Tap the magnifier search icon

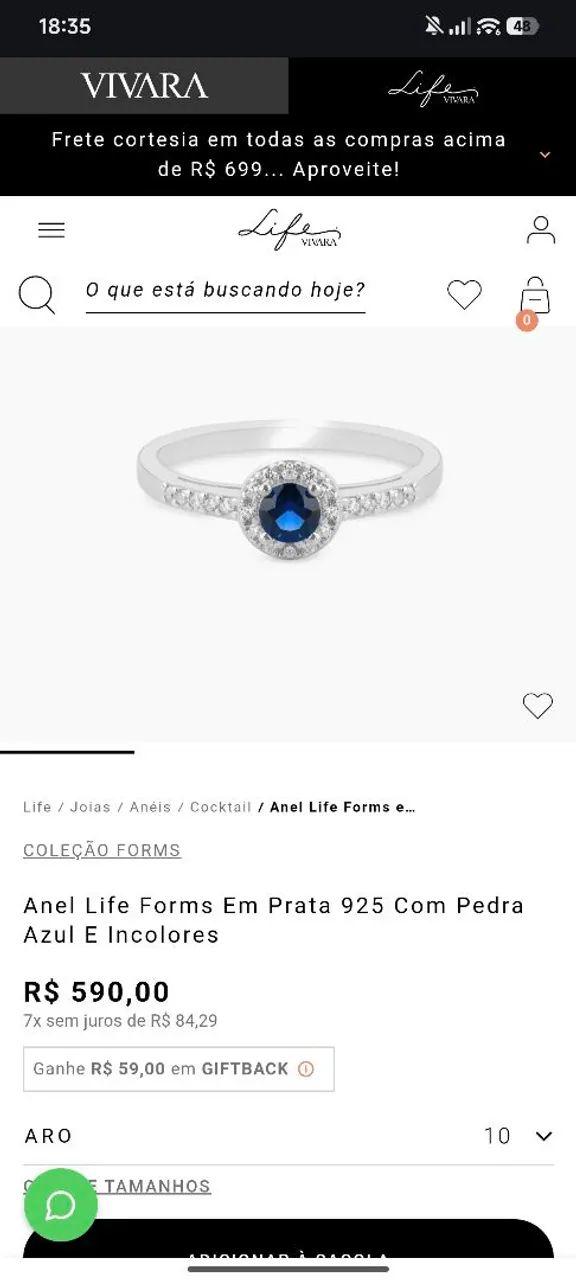[x=37, y=295]
